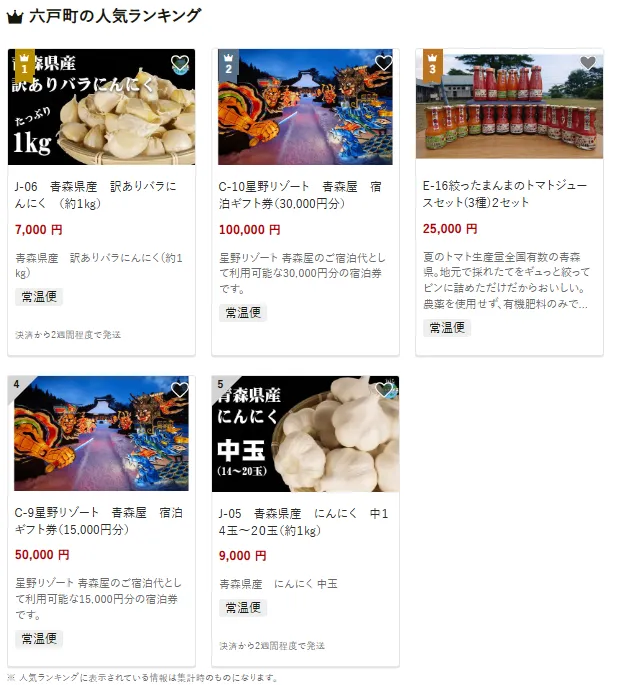
Task: Favorite the J-06 訳ありバラにんにく item
Action: 180,64
